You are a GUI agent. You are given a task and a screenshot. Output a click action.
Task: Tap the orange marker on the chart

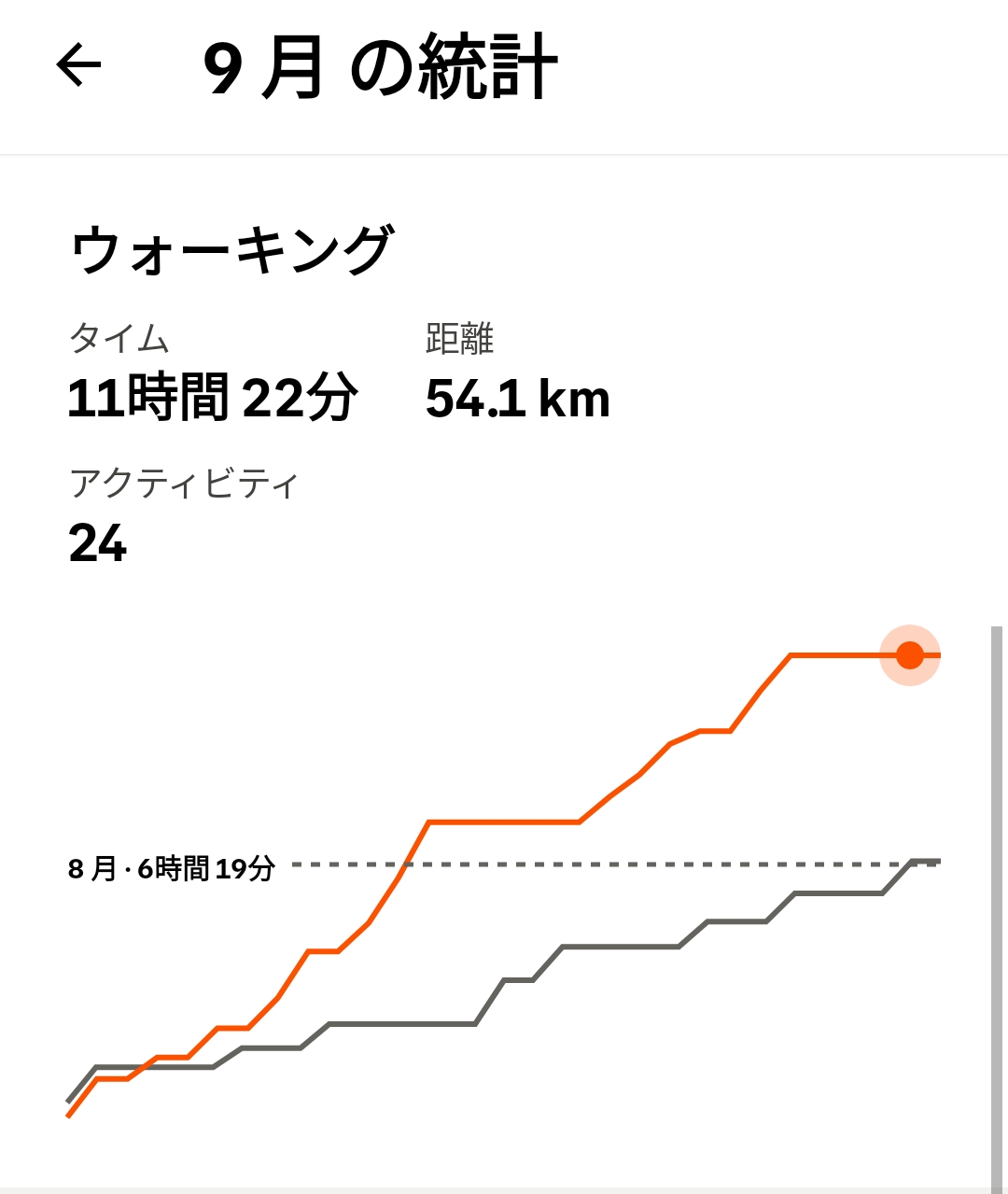(x=909, y=655)
